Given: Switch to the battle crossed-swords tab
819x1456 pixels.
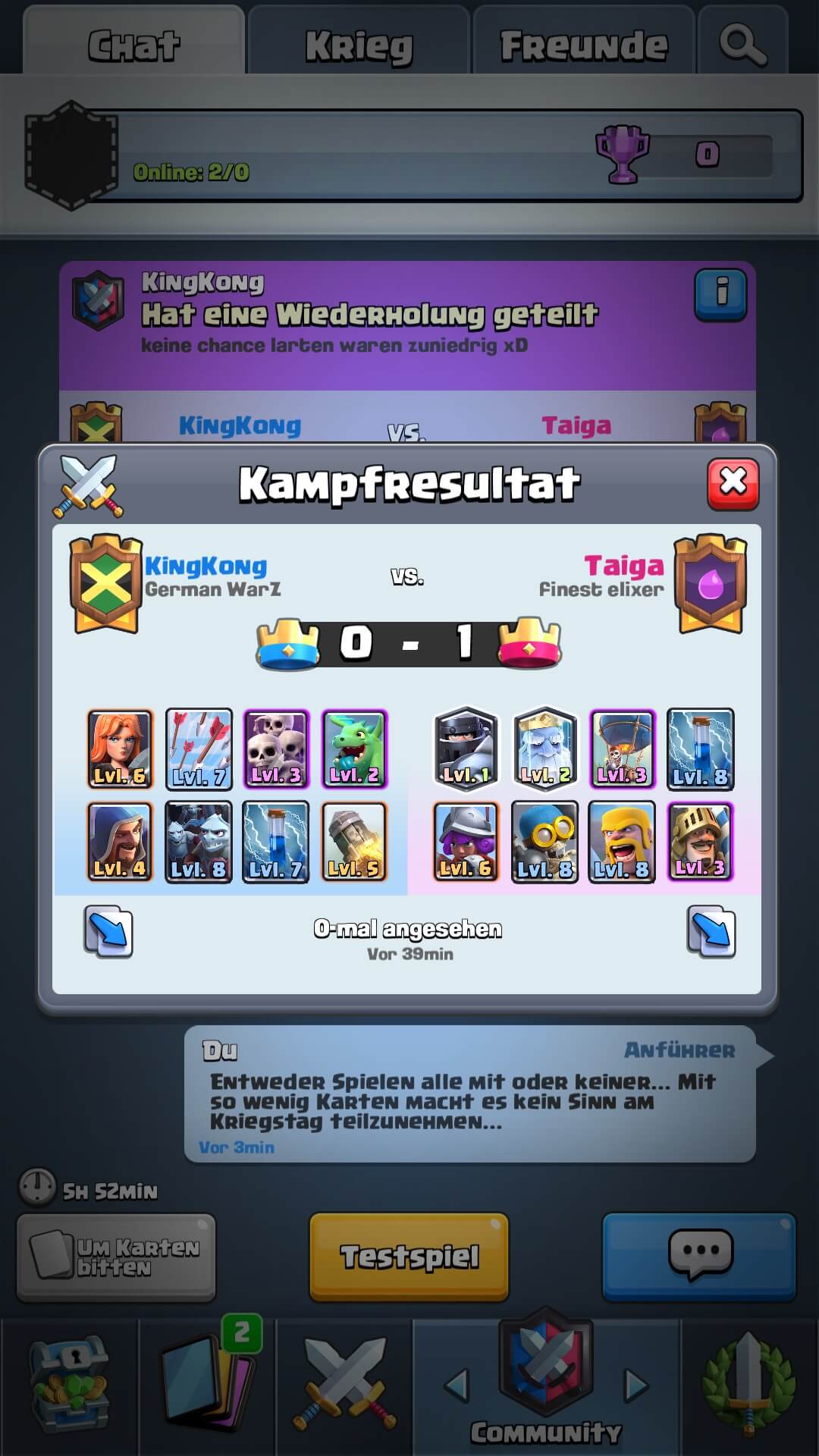Looking at the screenshot, I should coord(345,1384).
